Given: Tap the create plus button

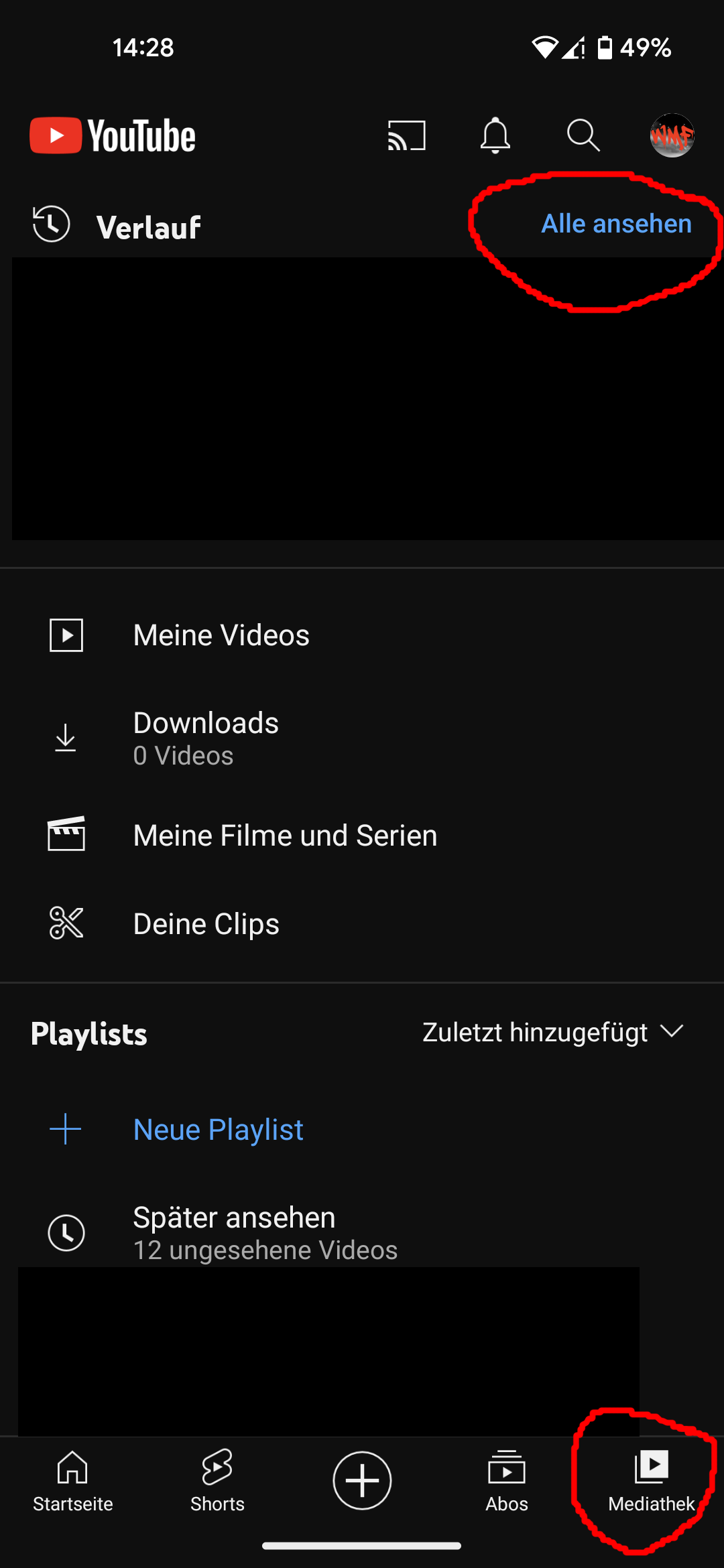Looking at the screenshot, I should 362,1480.
